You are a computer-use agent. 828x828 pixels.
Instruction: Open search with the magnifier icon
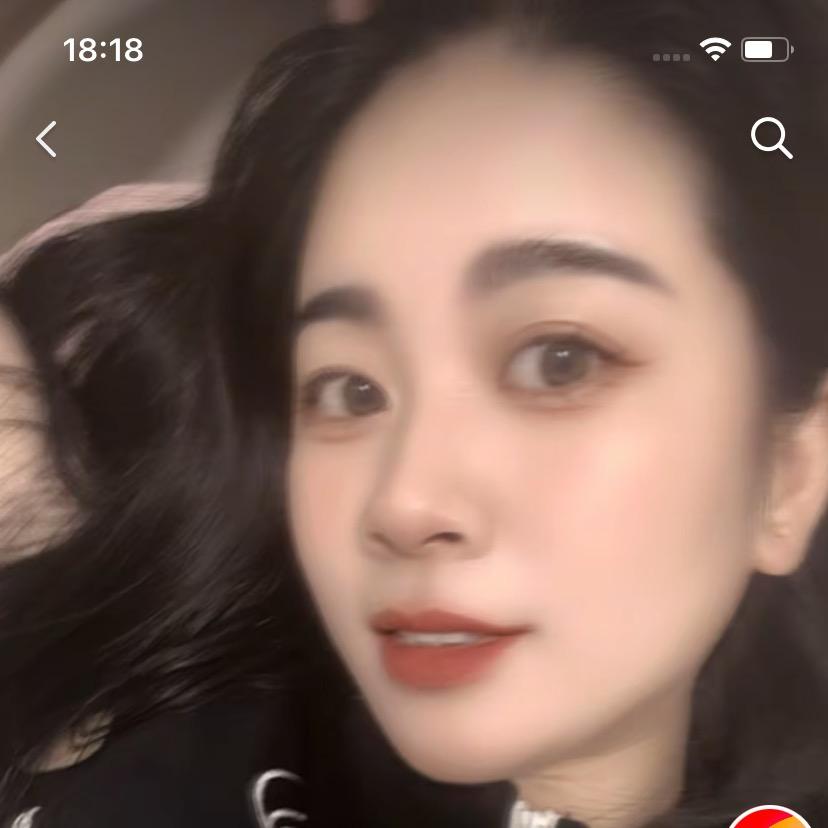771,138
